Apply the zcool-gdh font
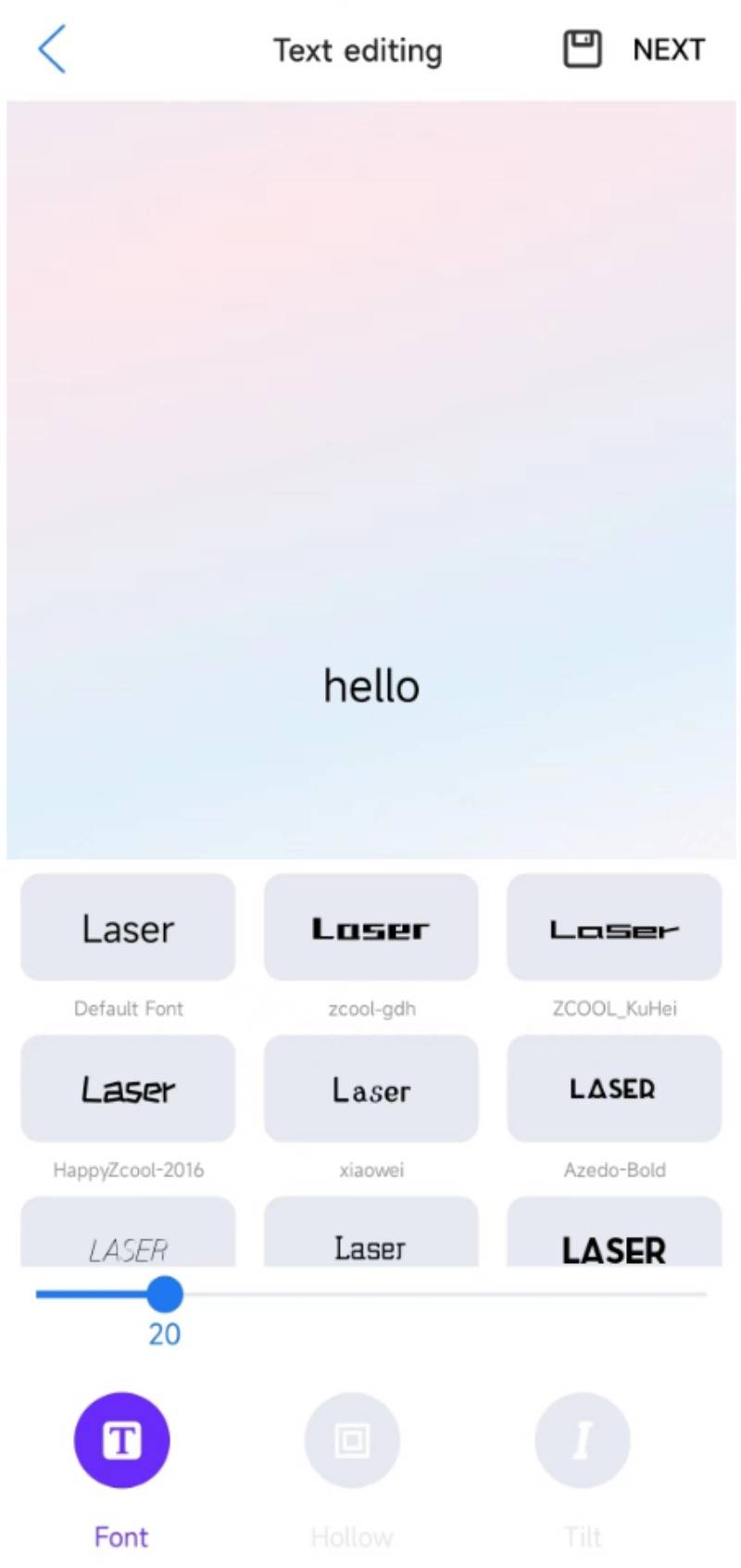Screen dimensions: 741x1568 click(x=371, y=927)
